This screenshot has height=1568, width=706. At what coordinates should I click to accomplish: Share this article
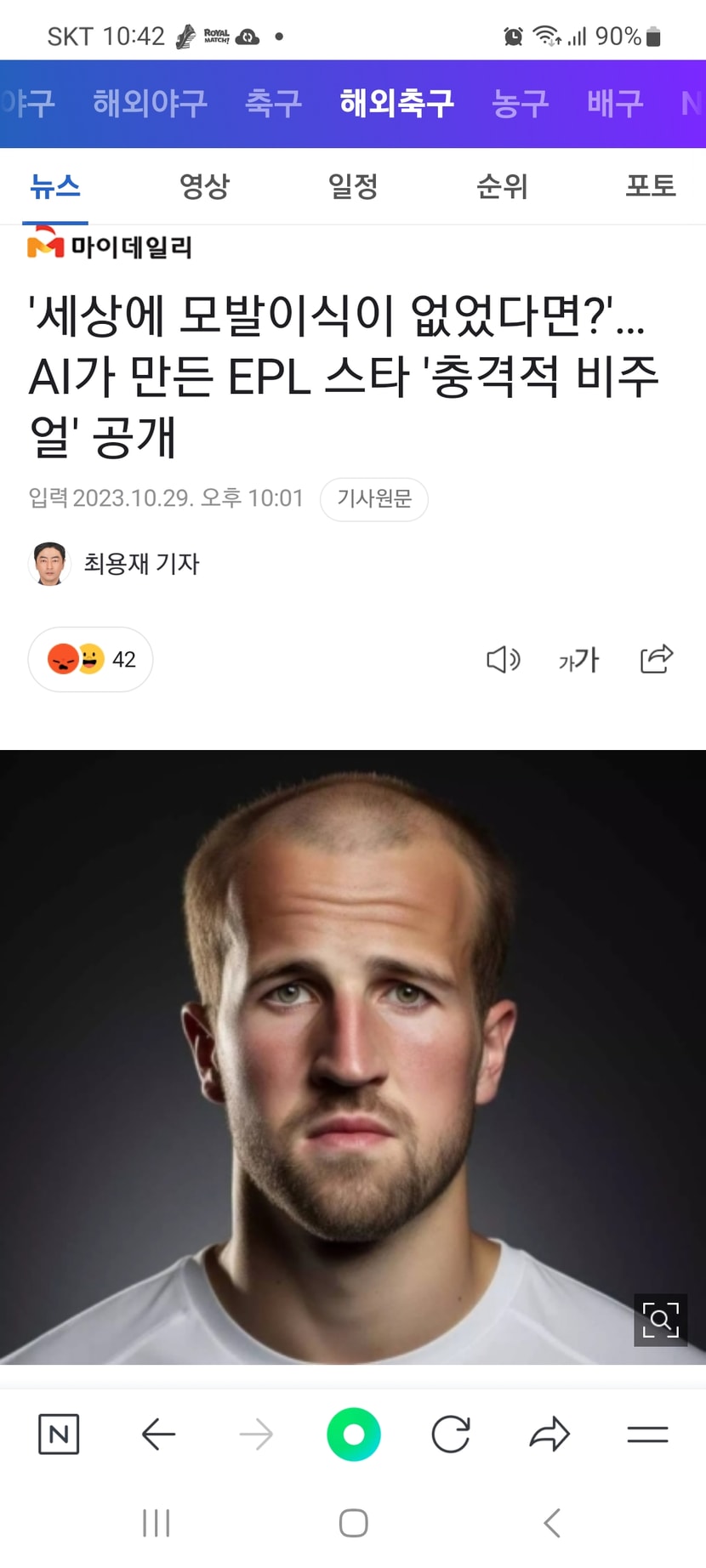click(656, 659)
